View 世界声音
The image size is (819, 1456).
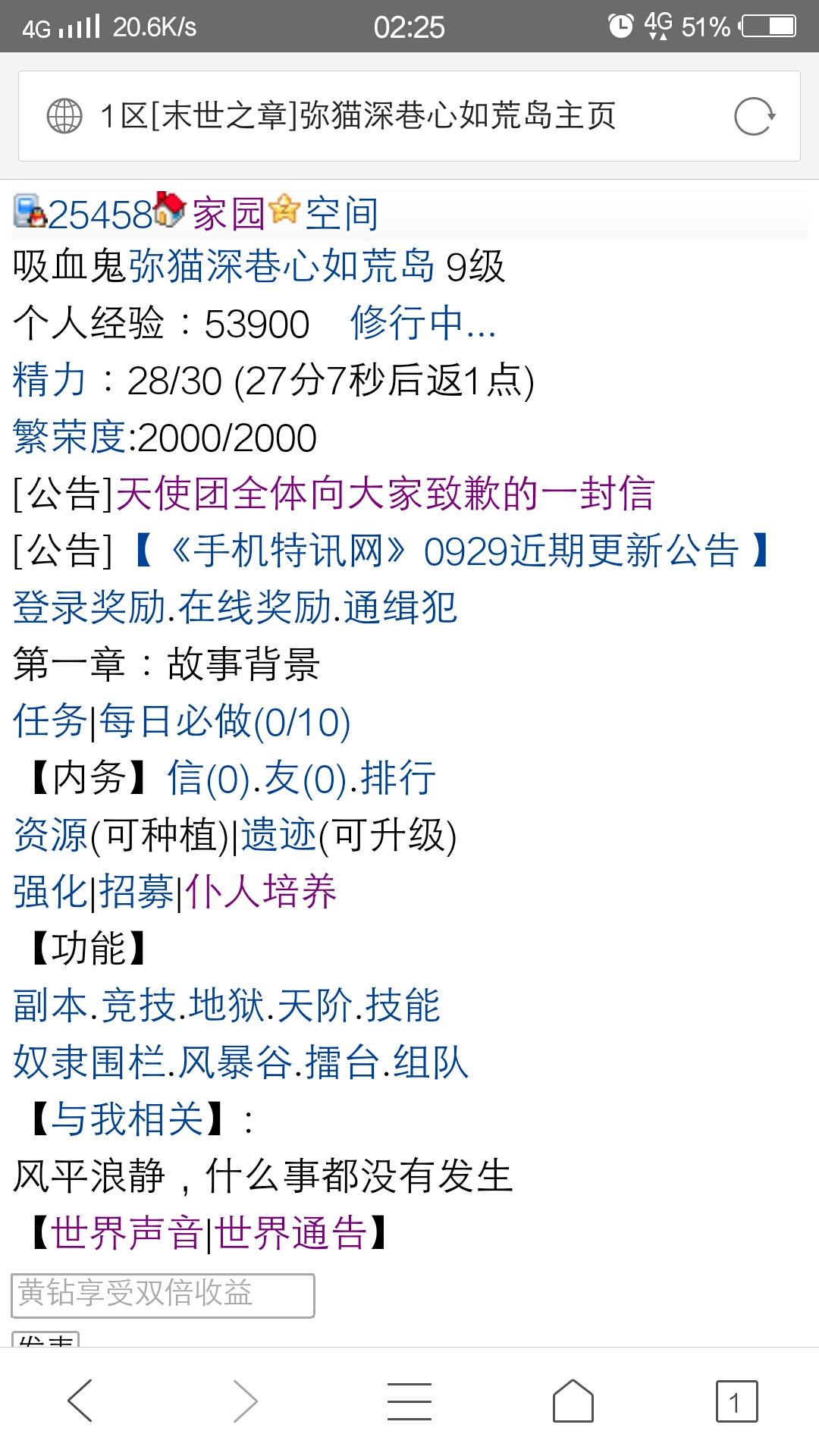[127, 1234]
